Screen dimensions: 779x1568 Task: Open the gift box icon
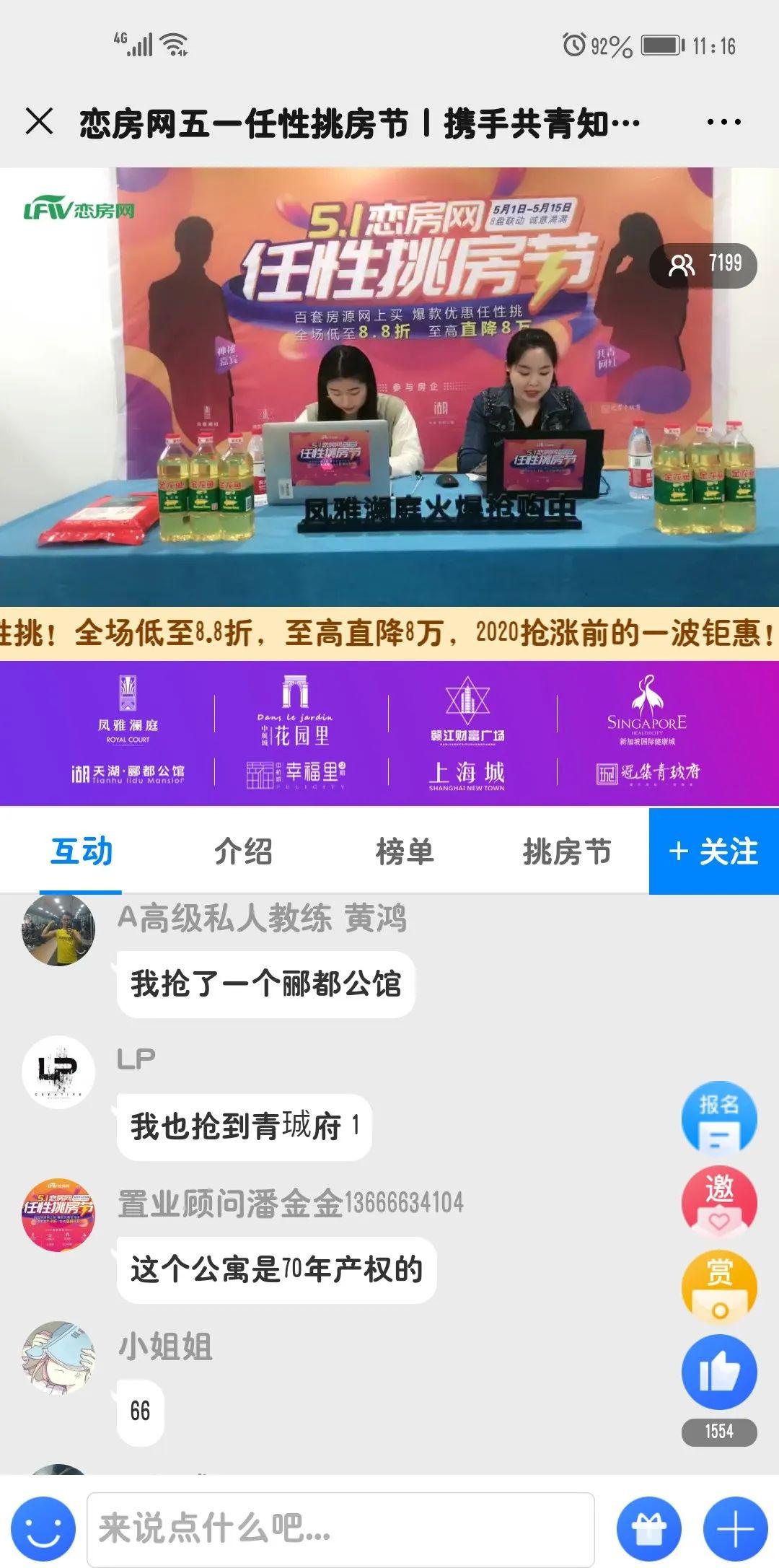(648, 1528)
